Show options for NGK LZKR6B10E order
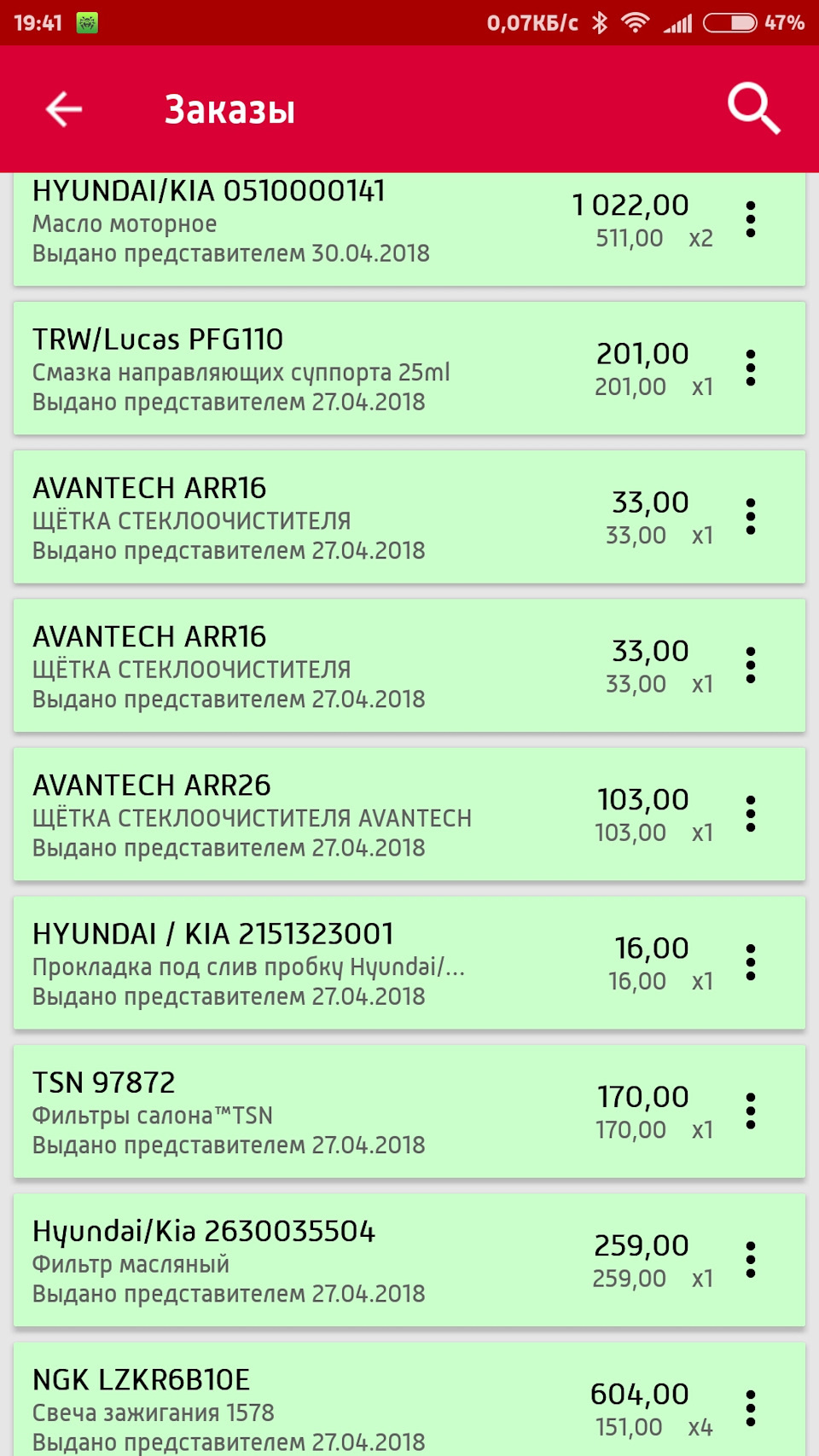Viewport: 819px width, 1456px height. (x=751, y=1408)
